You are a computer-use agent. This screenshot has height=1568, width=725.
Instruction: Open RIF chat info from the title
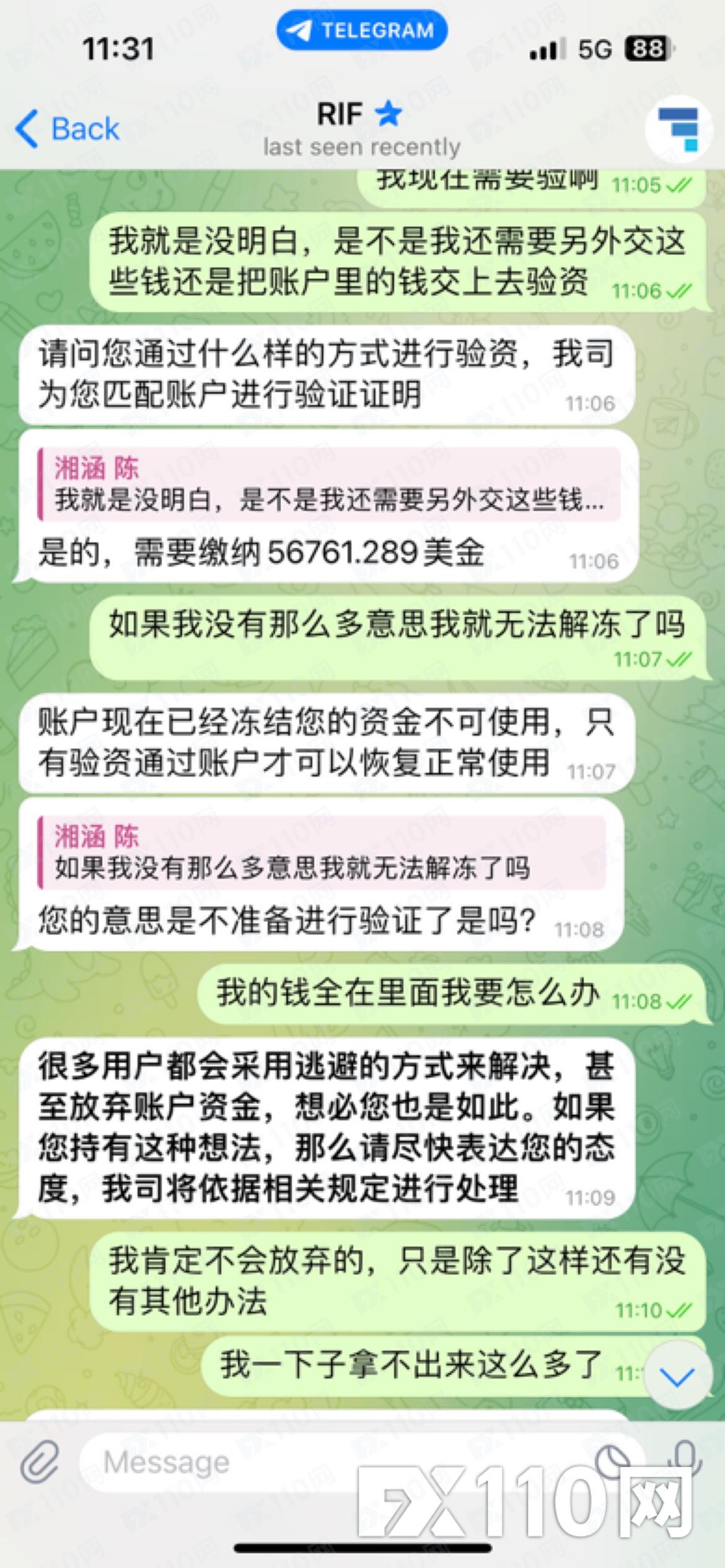click(x=361, y=129)
